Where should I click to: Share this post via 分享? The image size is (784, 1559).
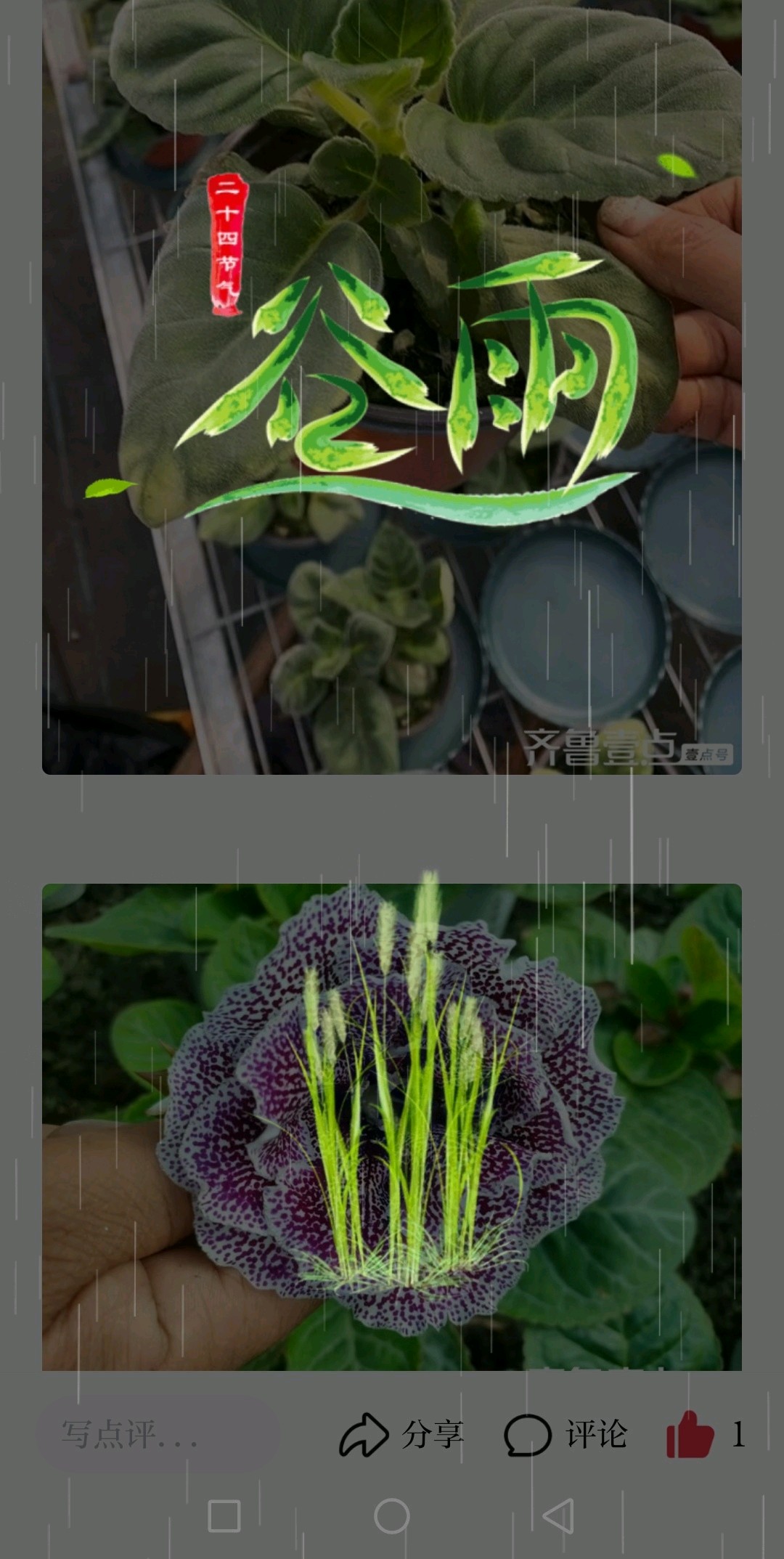point(401,1434)
